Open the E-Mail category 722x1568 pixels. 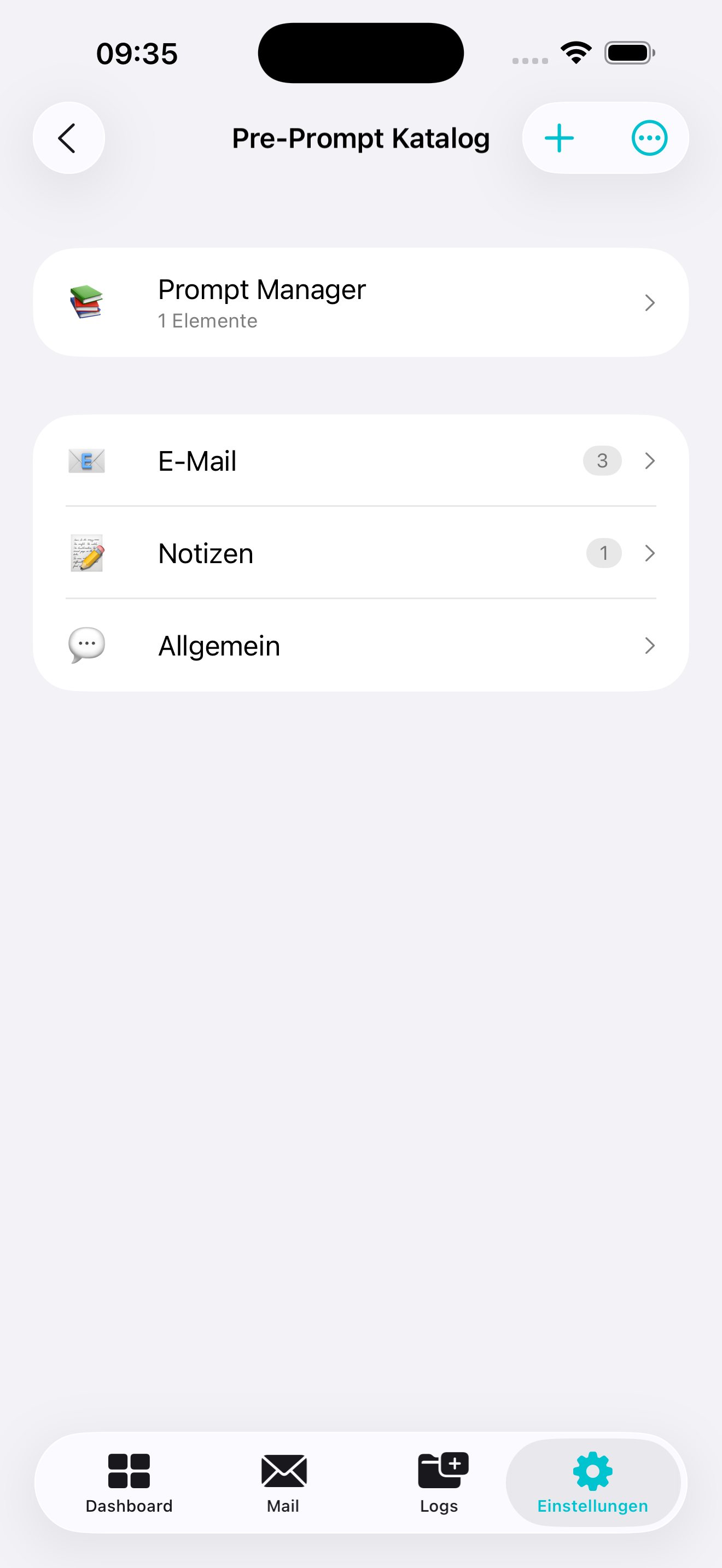pos(360,461)
